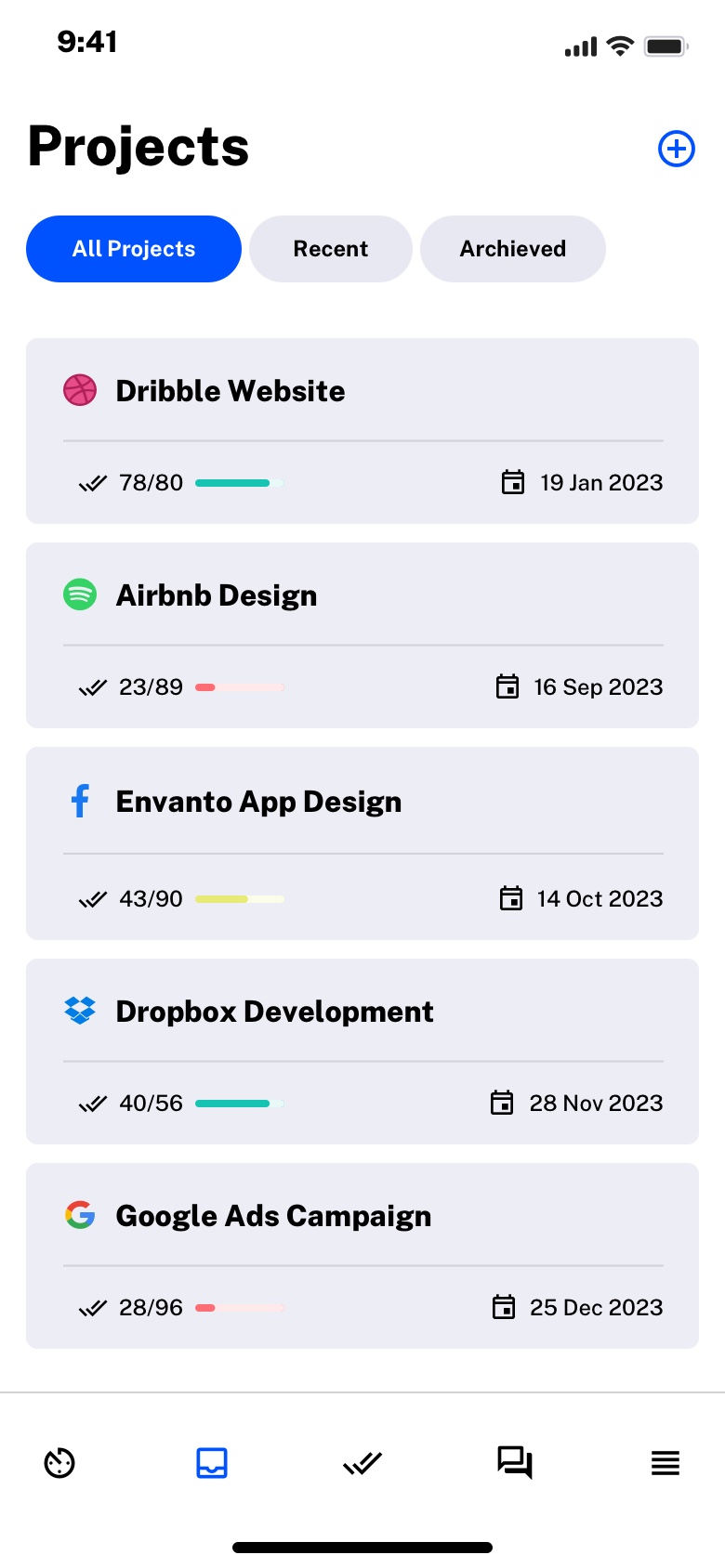Viewport: 725px width, 1568px height.
Task: Click the Dropbox icon on Dropbox Development card
Action: click(81, 1010)
